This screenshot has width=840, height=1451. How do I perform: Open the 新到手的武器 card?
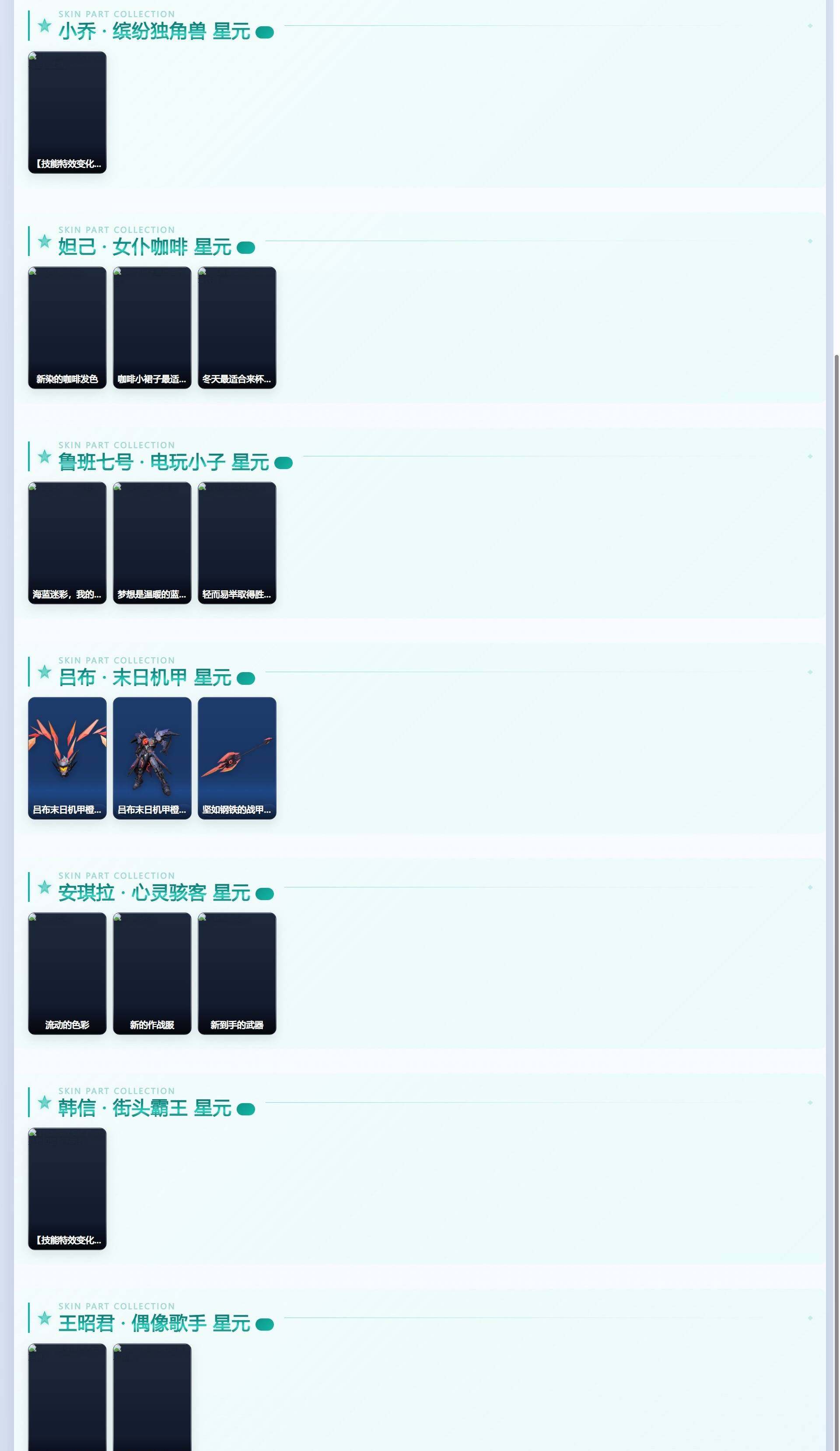pyautogui.click(x=237, y=974)
